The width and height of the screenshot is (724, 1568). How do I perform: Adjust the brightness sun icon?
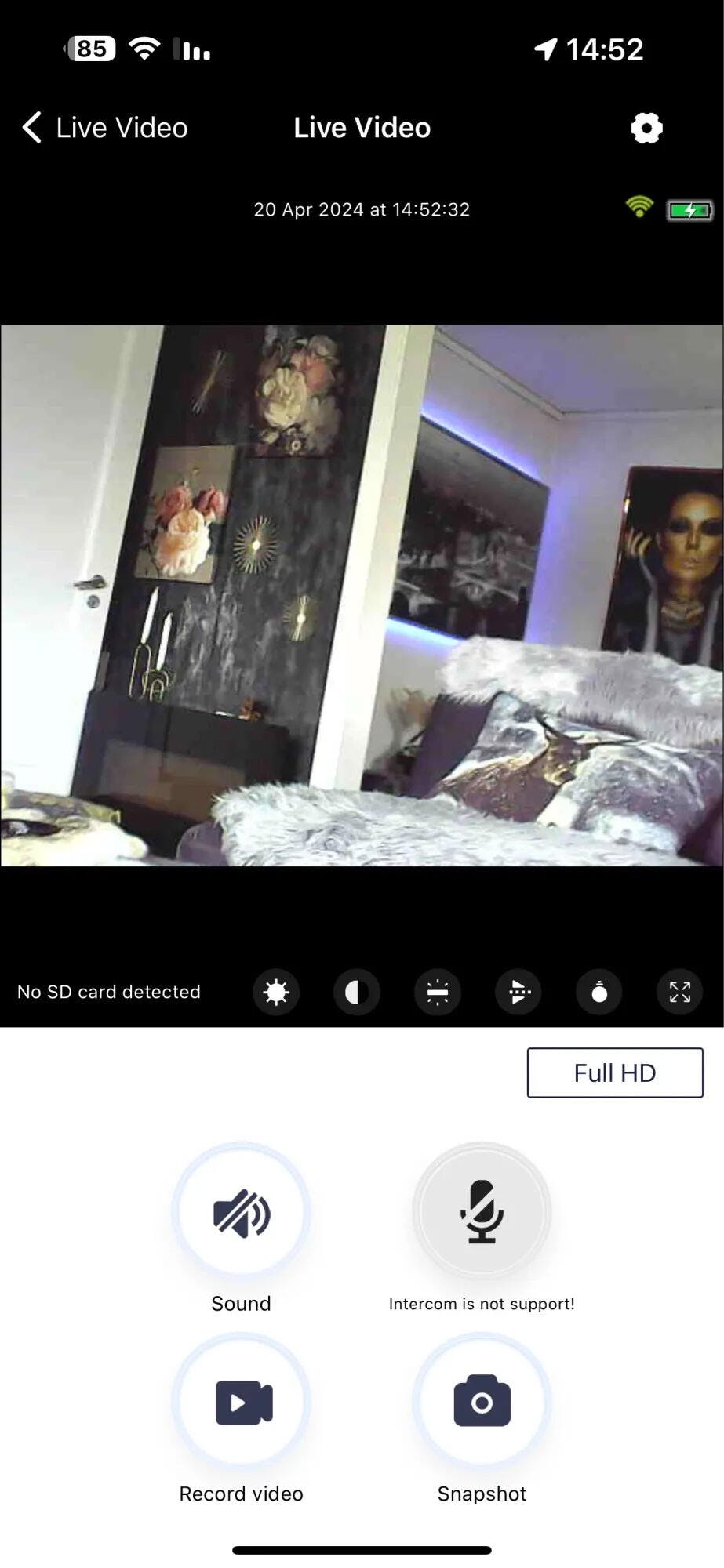point(276,993)
